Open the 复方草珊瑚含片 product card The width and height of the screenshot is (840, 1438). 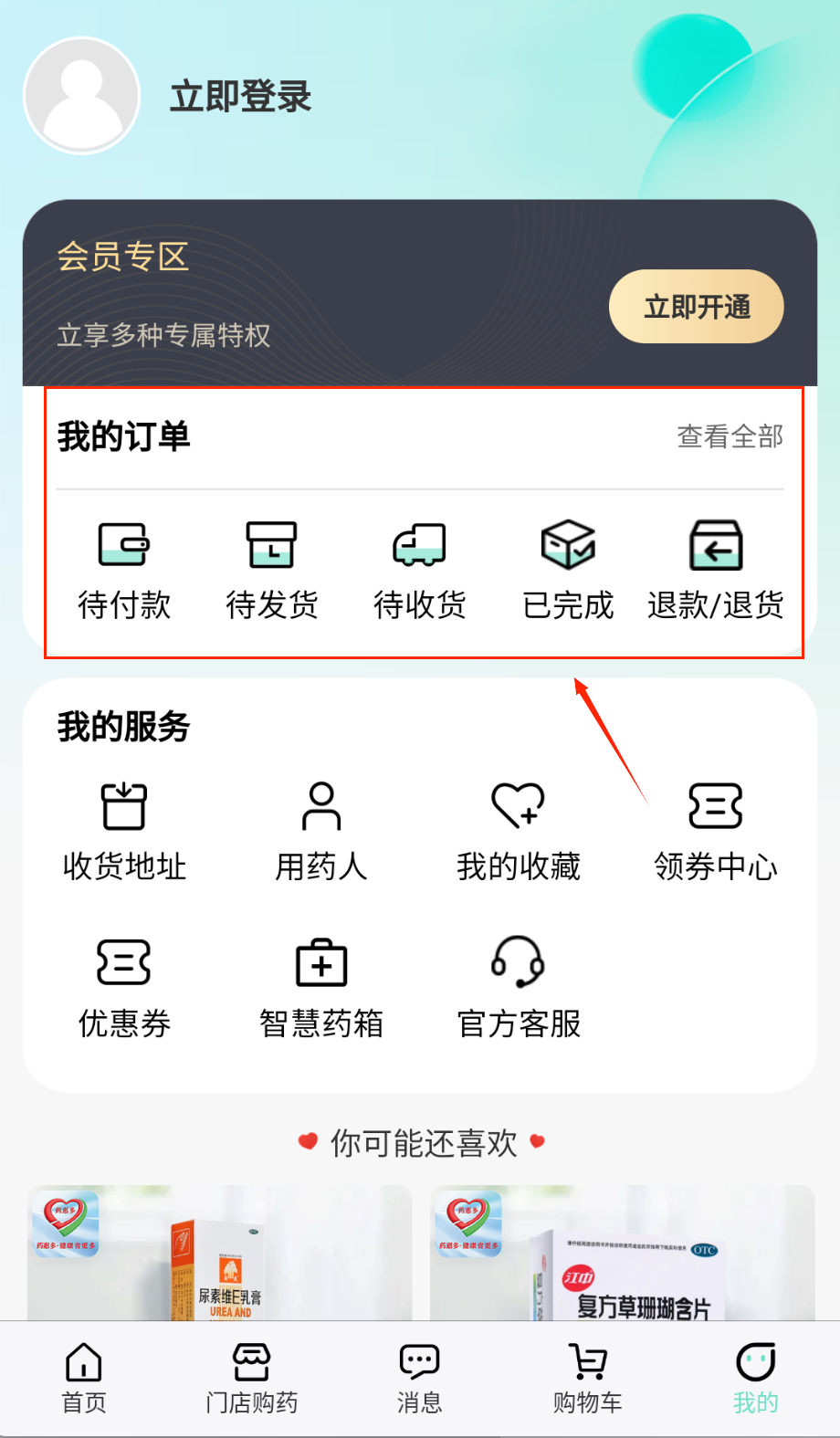(622, 1255)
